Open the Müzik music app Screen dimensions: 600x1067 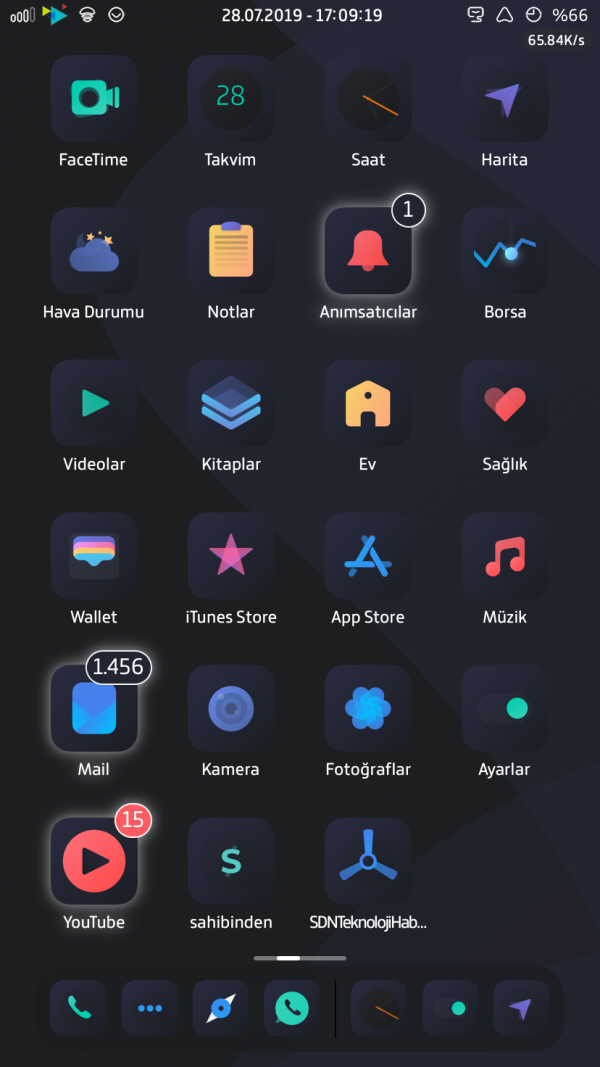(x=505, y=556)
